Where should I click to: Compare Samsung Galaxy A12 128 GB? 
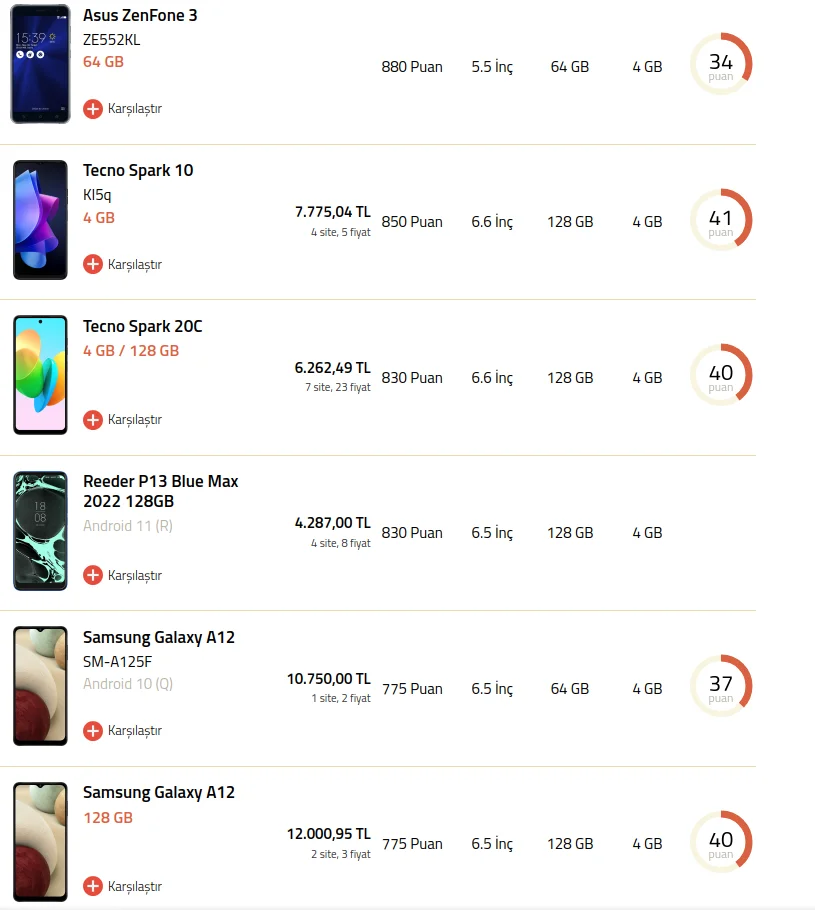click(122, 887)
